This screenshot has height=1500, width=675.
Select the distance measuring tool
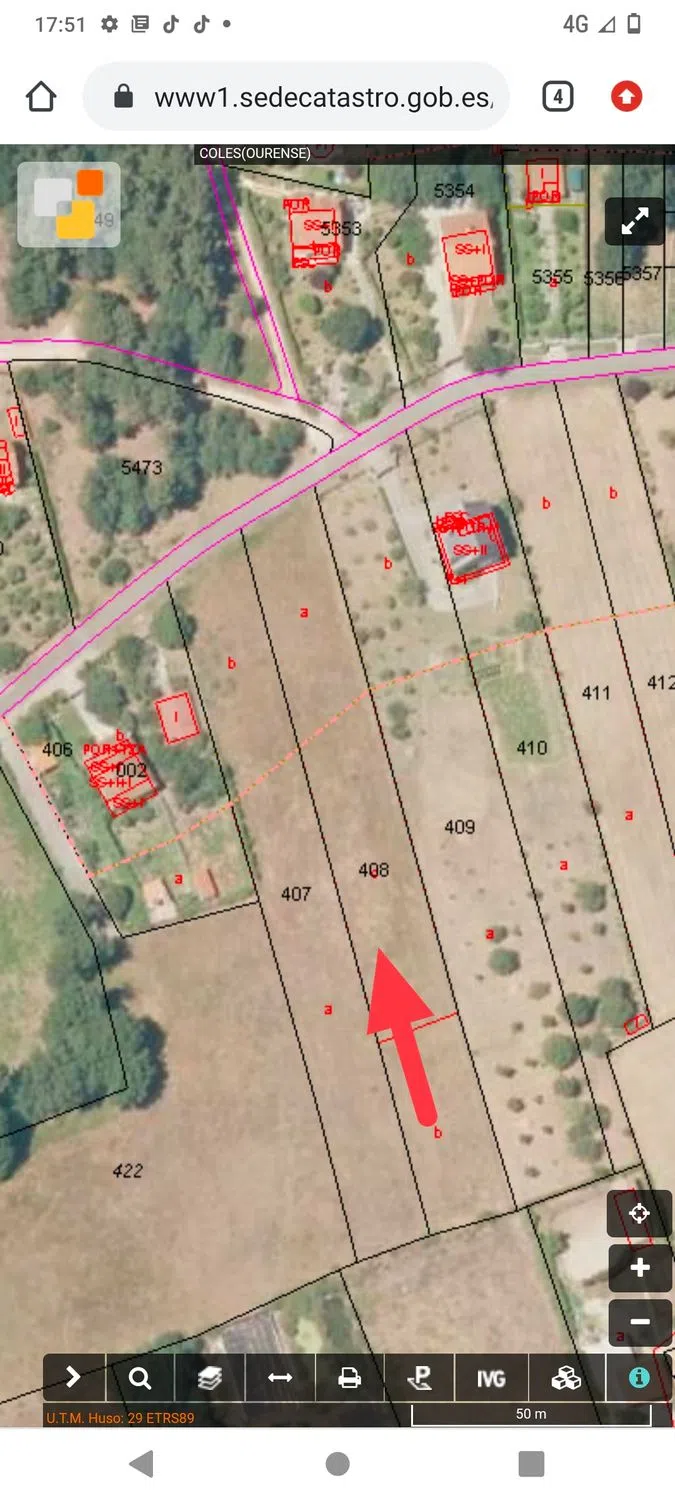click(x=280, y=1378)
